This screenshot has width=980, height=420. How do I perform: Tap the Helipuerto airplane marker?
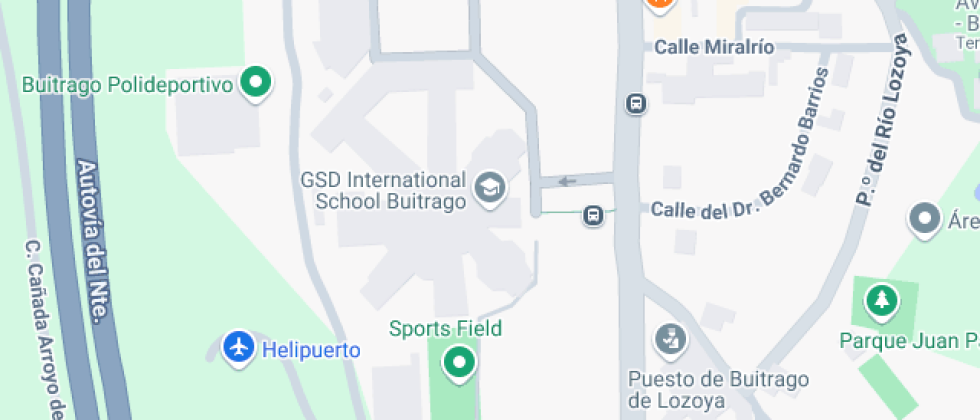click(x=239, y=349)
